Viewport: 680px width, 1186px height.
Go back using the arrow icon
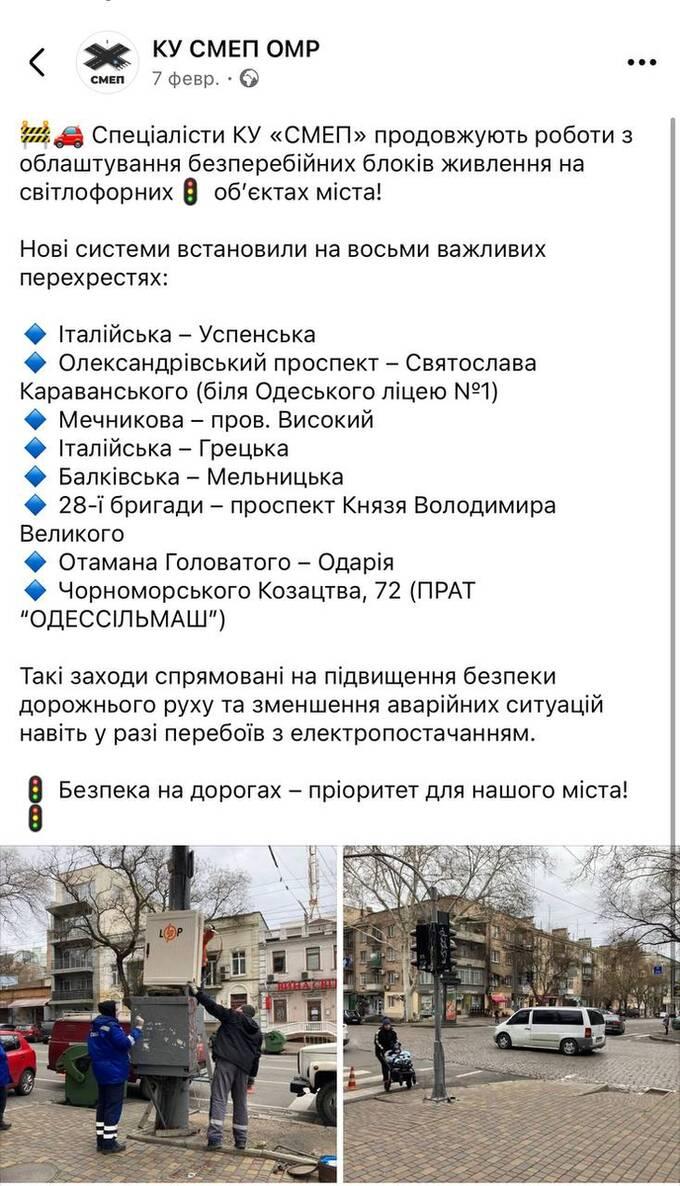[x=37, y=62]
